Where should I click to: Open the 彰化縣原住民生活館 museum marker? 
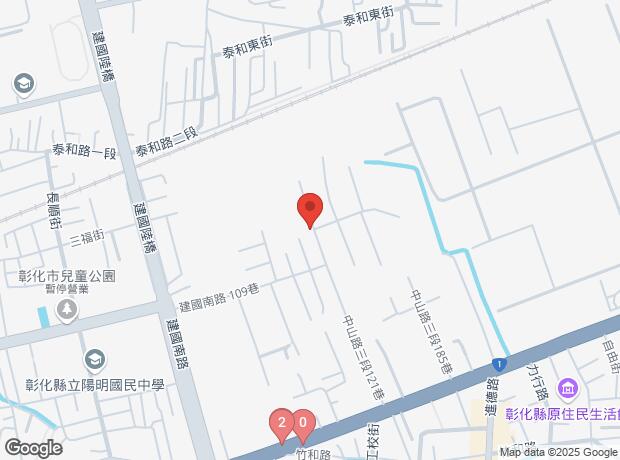(x=567, y=387)
